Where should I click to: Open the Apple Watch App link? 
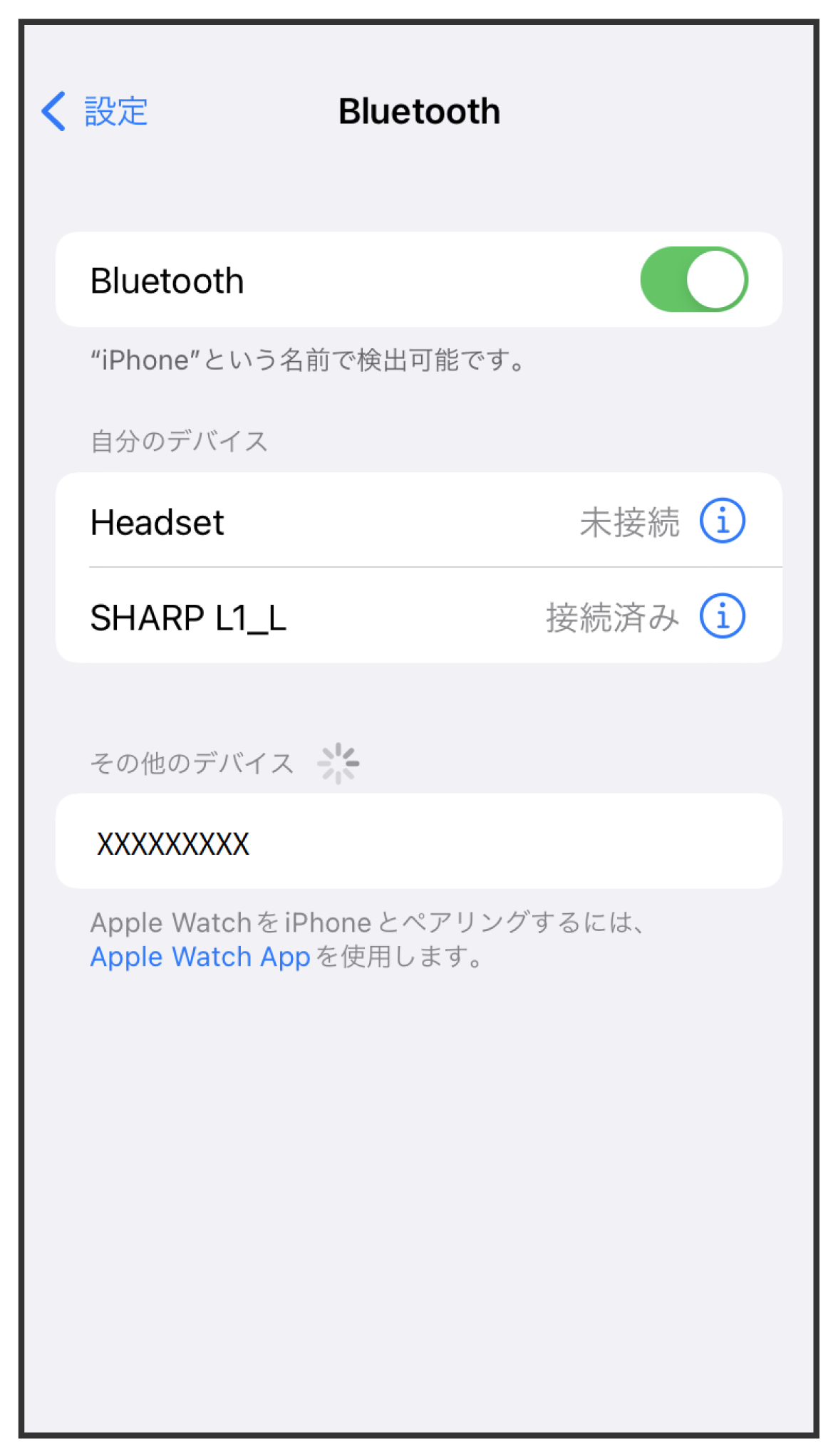pyautogui.click(x=200, y=957)
